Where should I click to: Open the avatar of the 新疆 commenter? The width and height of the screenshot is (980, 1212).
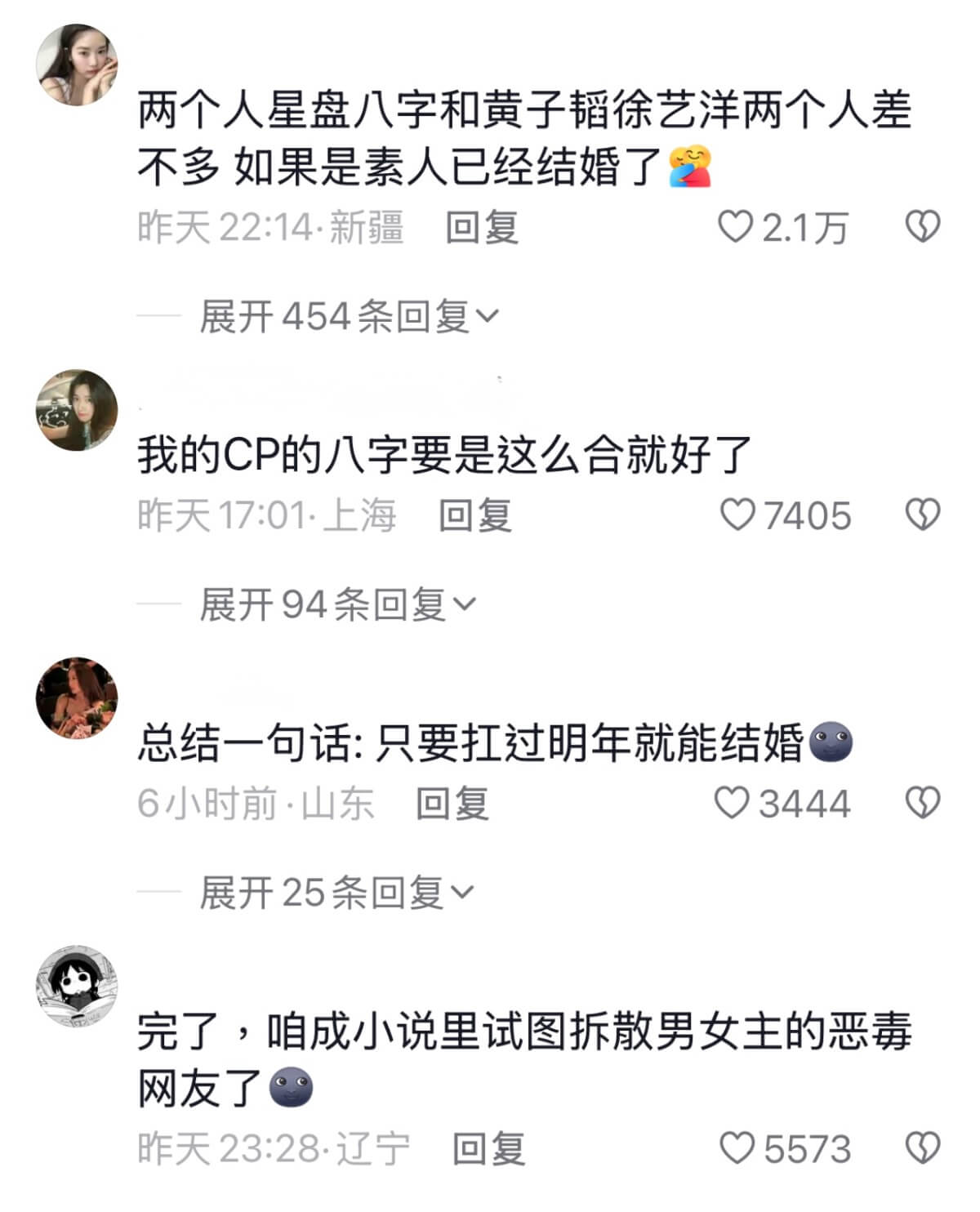pyautogui.click(x=78, y=65)
